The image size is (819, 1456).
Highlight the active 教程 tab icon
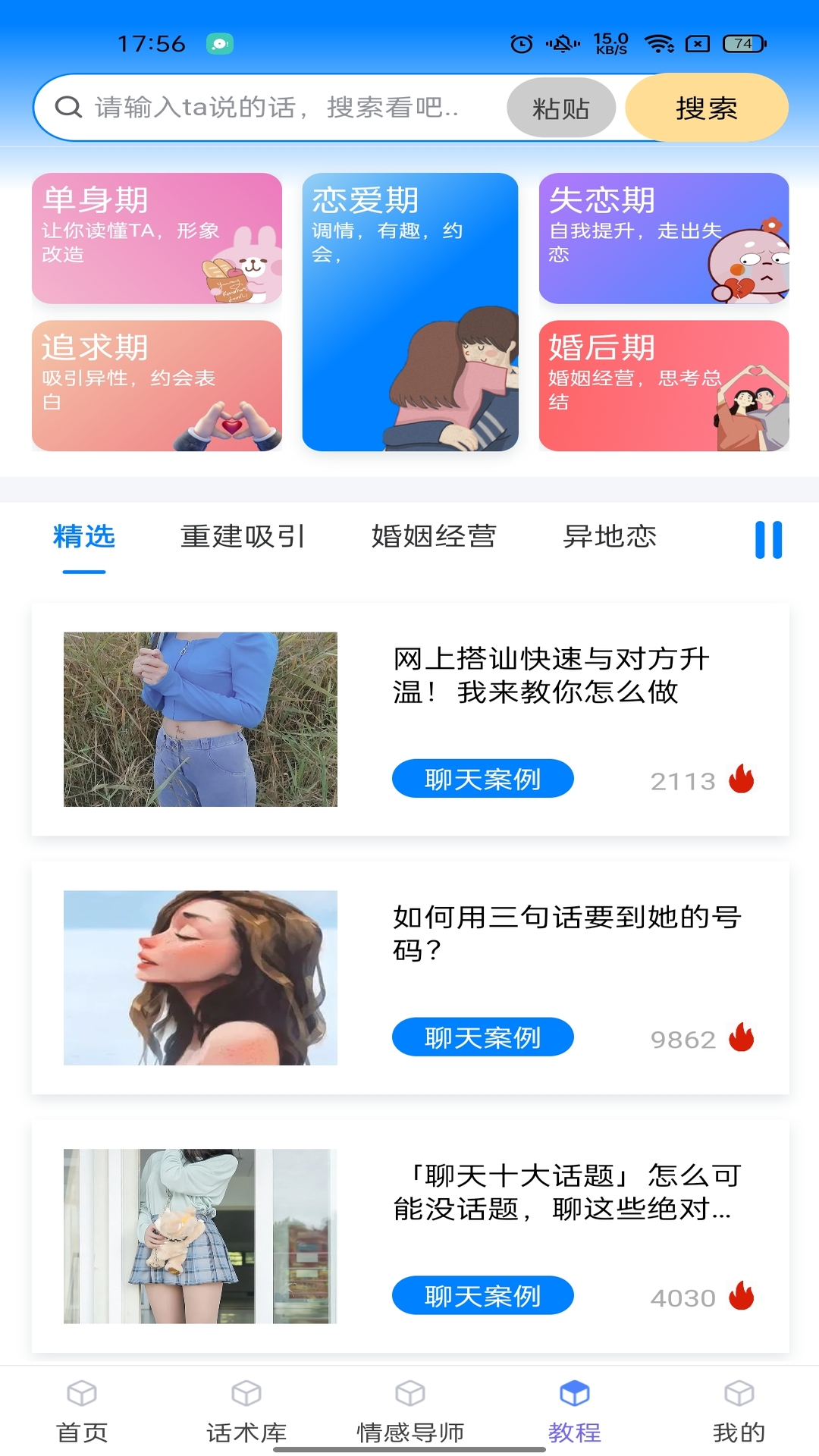573,1394
